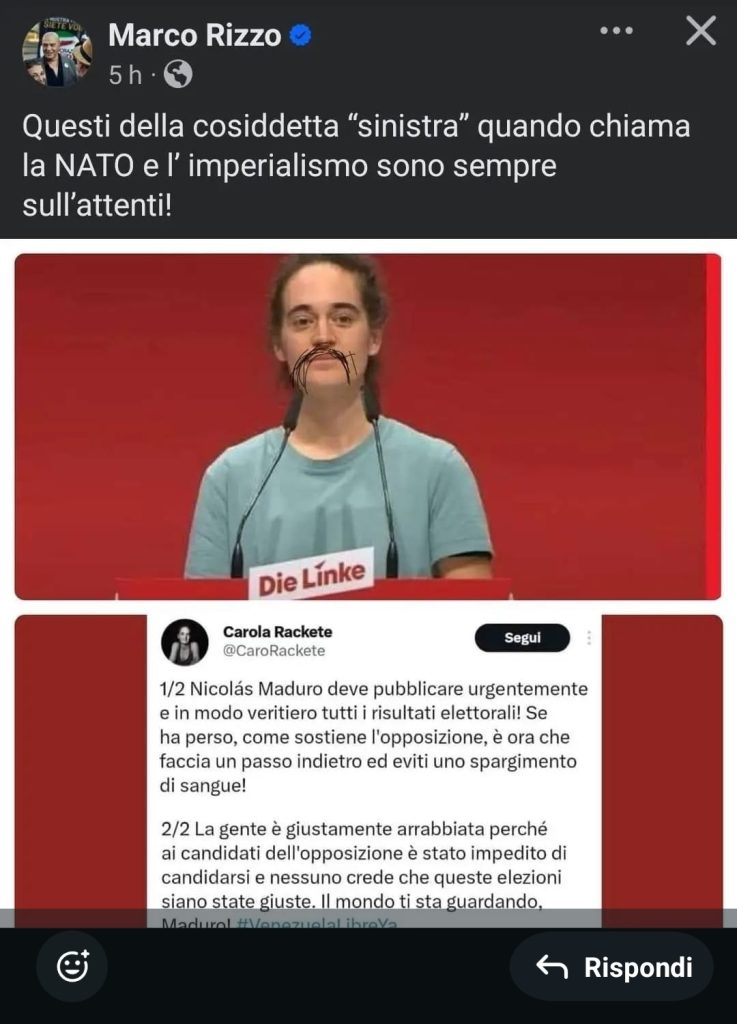Close the post viewer
This screenshot has width=737, height=1024.
click(x=700, y=32)
